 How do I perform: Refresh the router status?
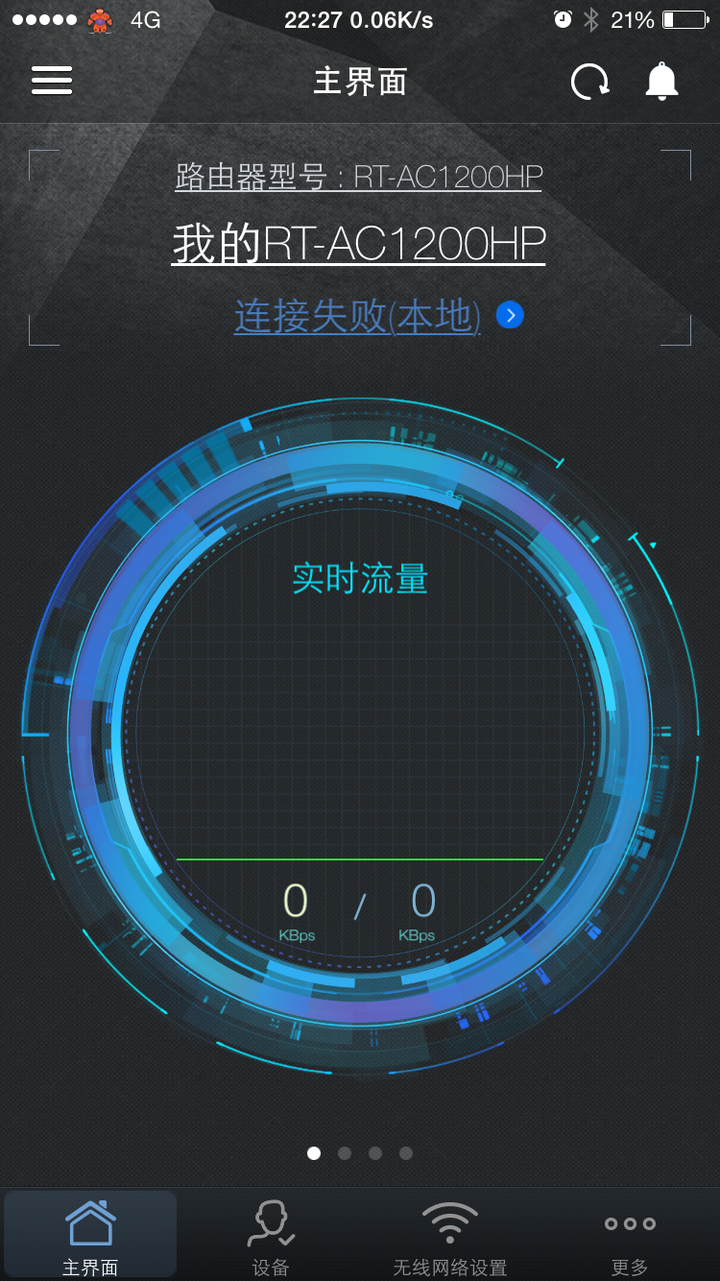pos(590,81)
